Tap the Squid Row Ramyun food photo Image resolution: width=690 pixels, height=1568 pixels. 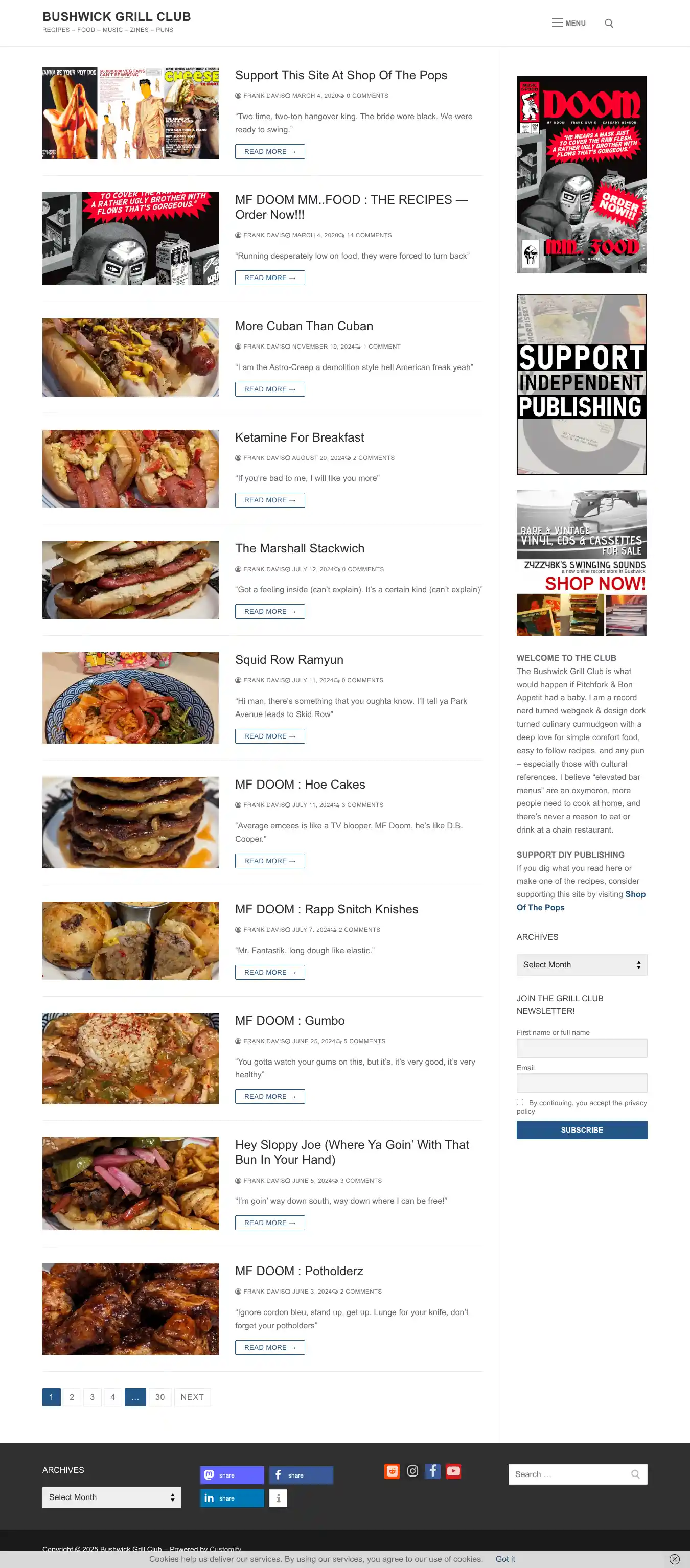(x=130, y=698)
